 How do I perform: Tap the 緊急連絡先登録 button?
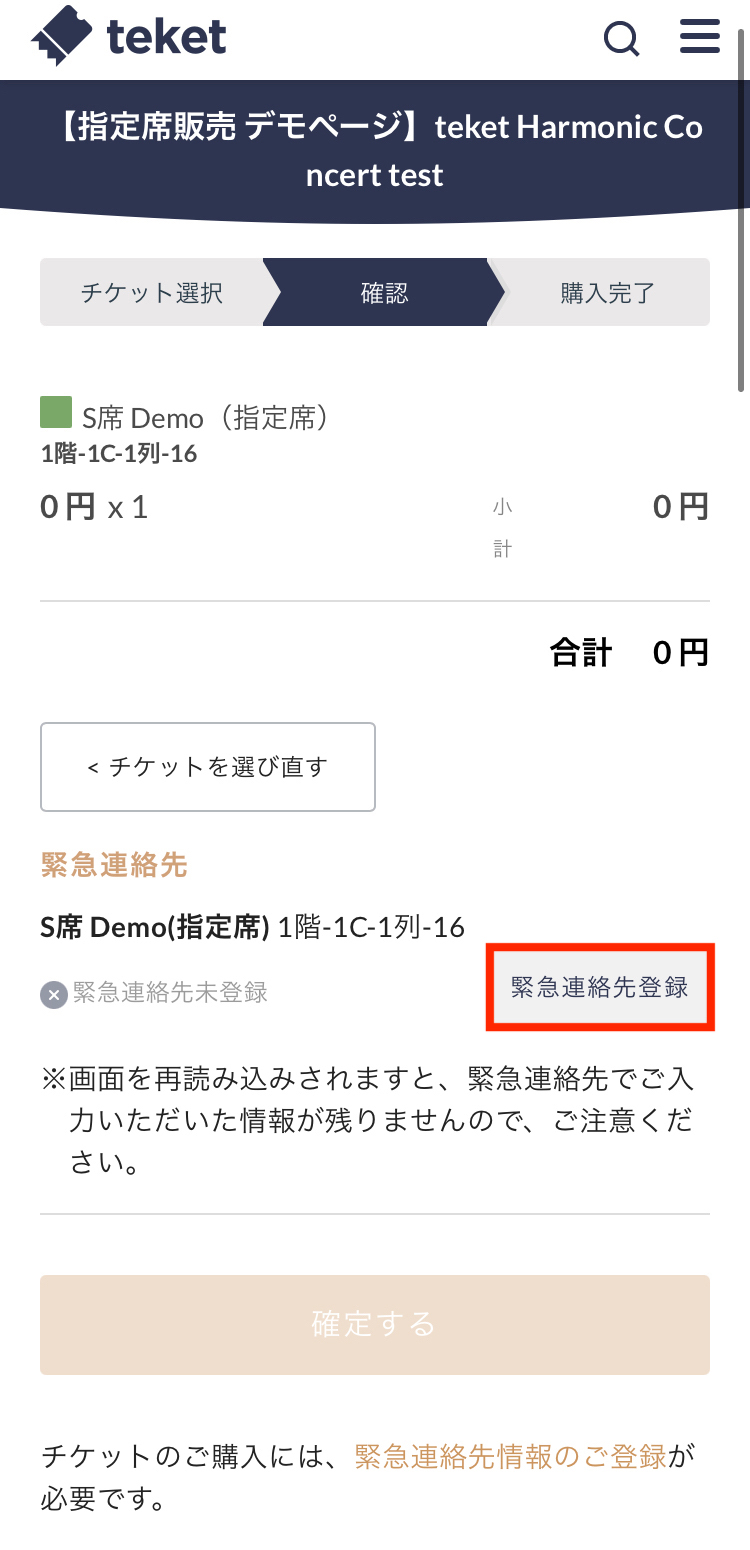pos(599,987)
